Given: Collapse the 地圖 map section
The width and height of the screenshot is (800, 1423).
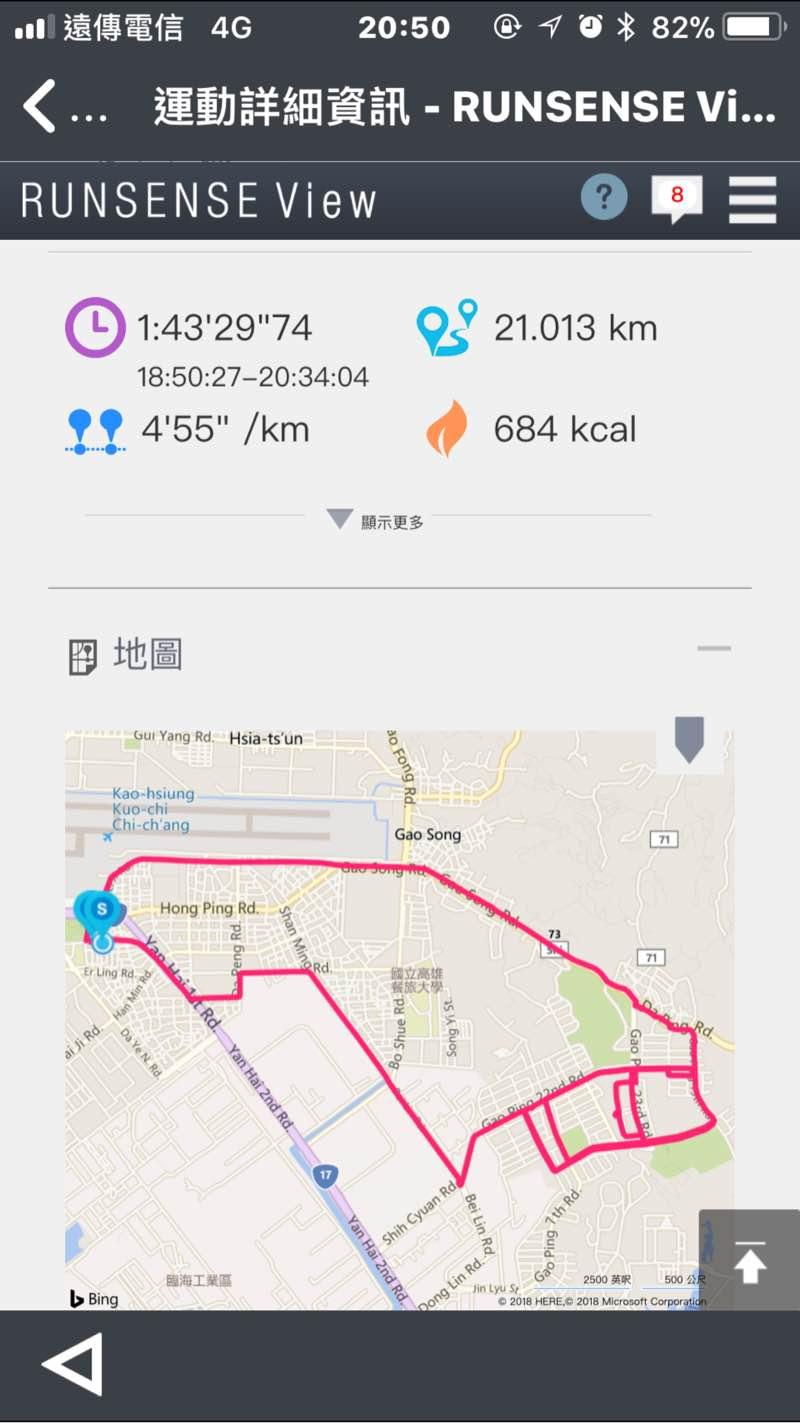Looking at the screenshot, I should pos(714,649).
